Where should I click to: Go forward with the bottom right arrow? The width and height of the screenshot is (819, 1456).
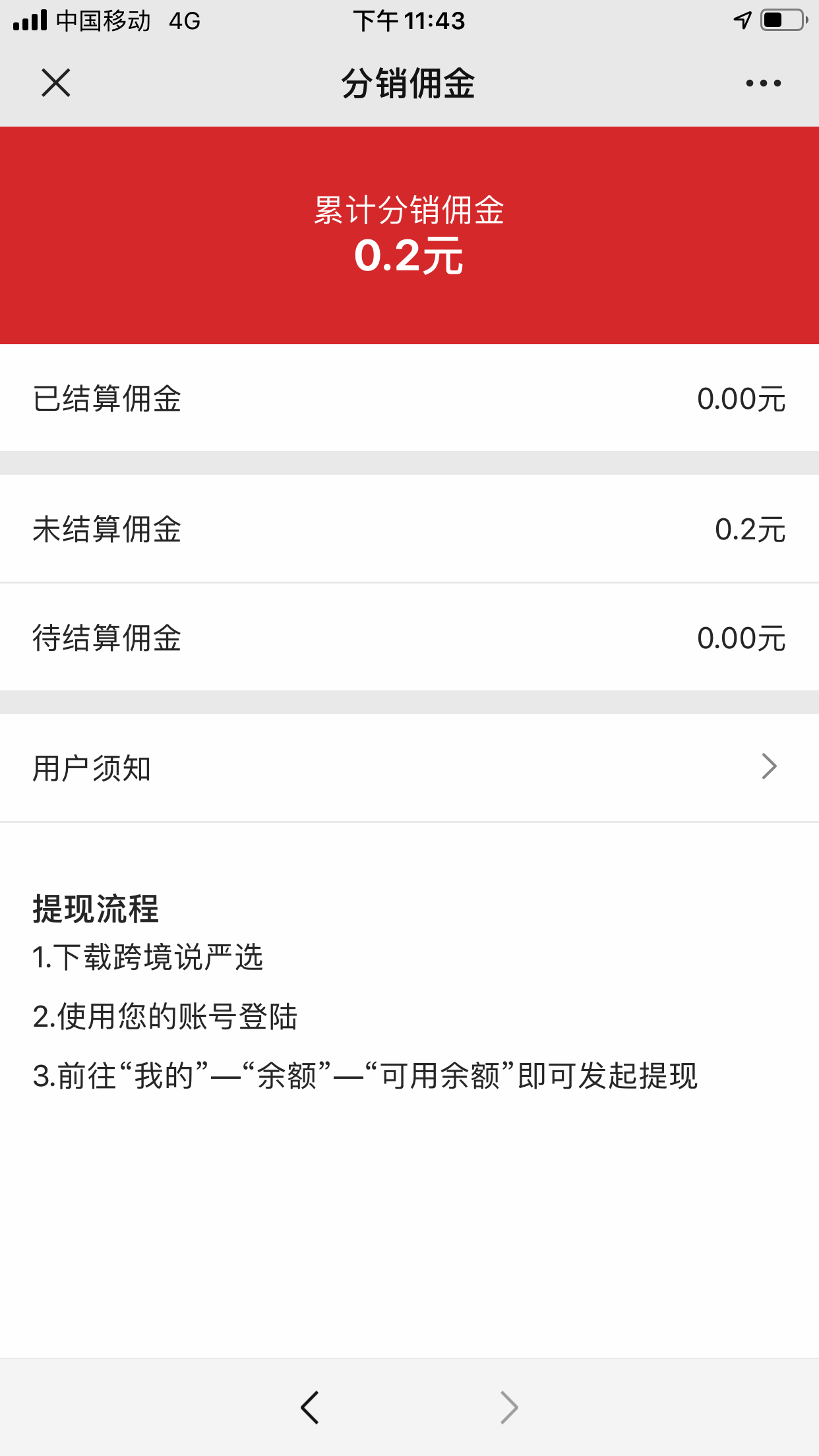508,1407
